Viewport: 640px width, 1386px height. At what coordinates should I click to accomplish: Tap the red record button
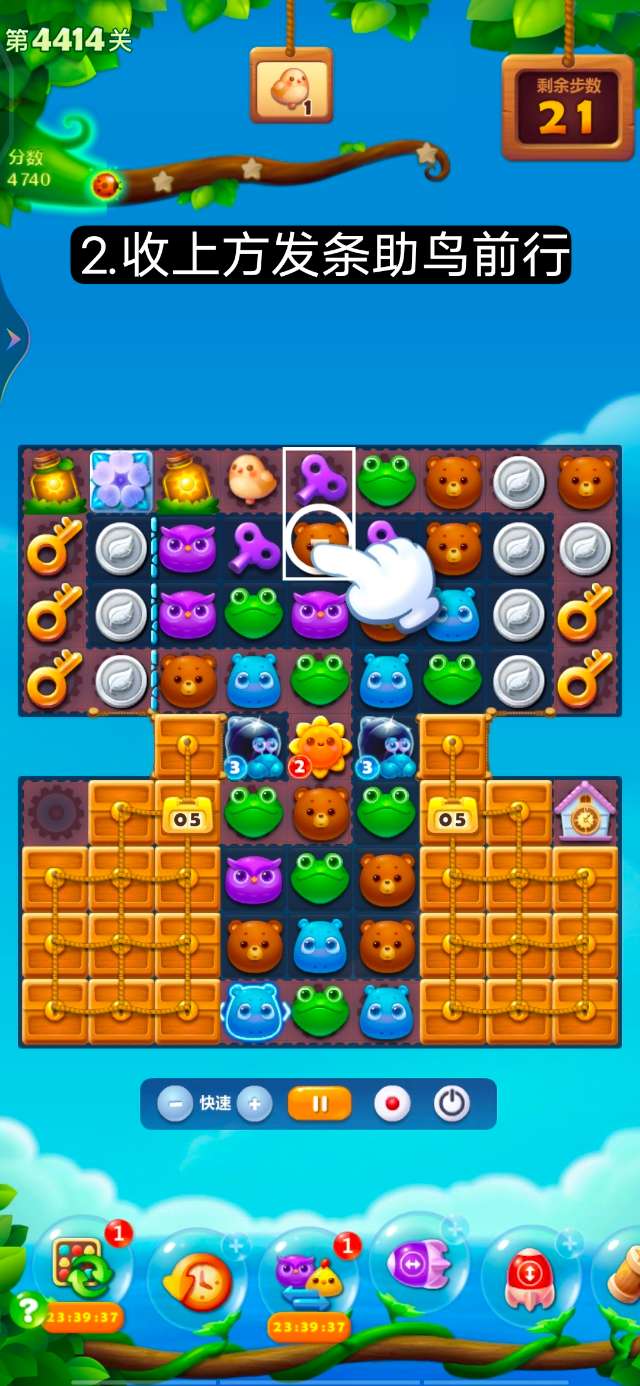(392, 1104)
